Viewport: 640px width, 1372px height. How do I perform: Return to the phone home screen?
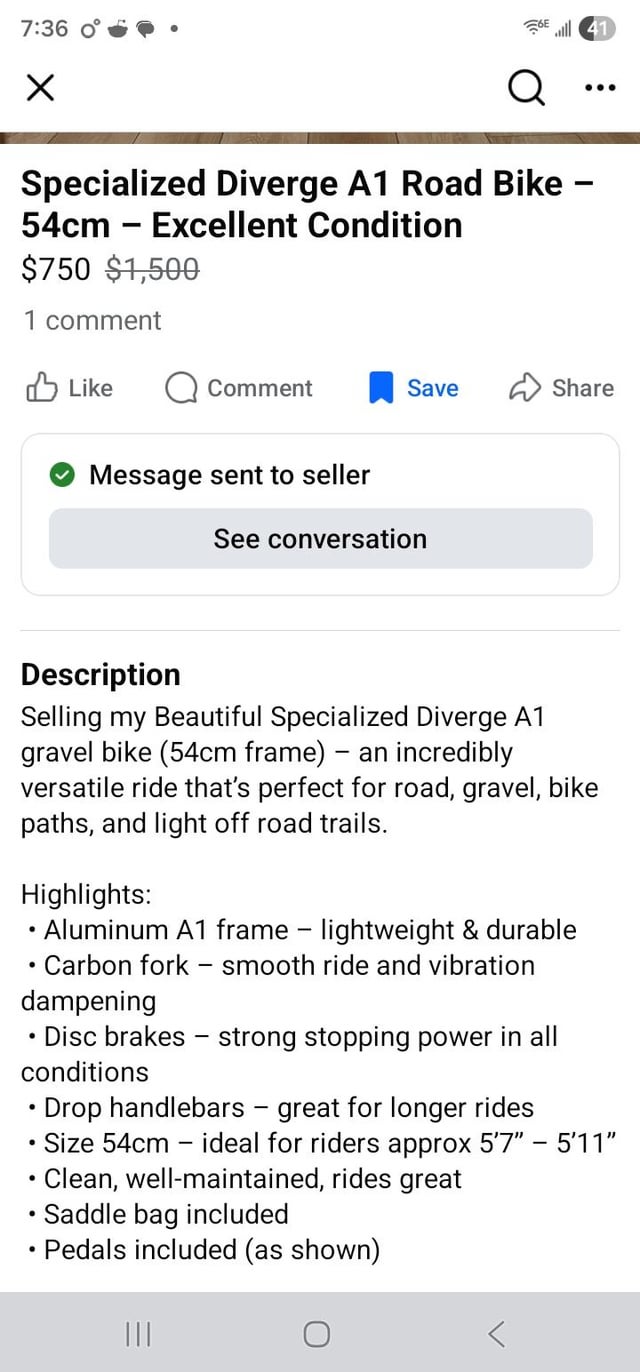317,1333
